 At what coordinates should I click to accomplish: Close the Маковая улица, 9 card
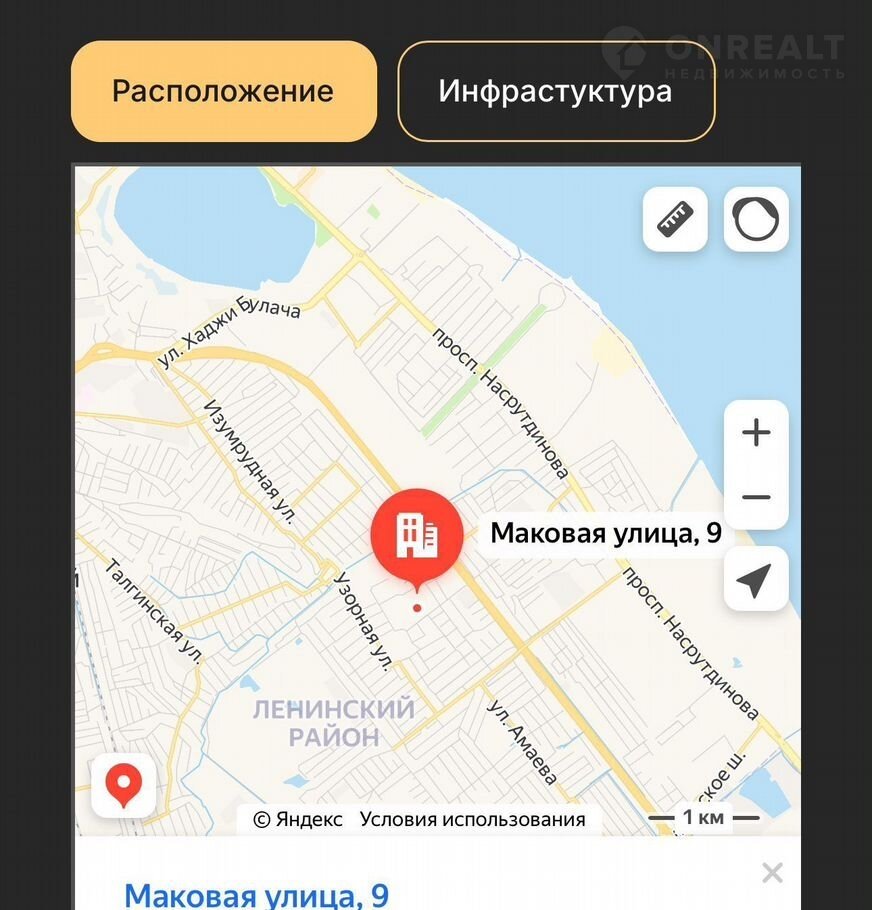(772, 873)
